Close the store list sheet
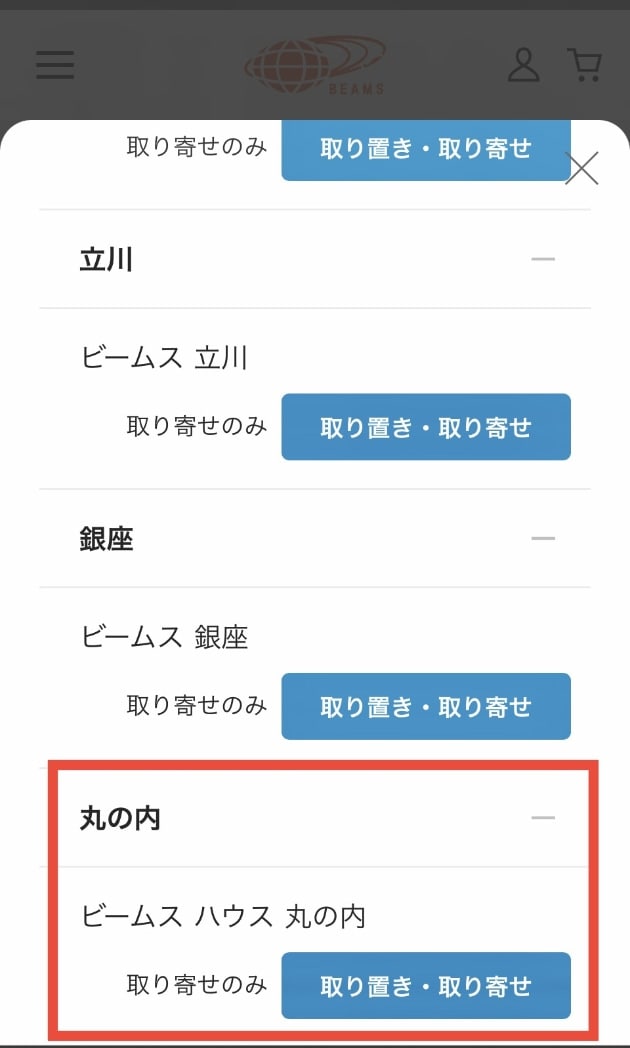 (x=581, y=168)
